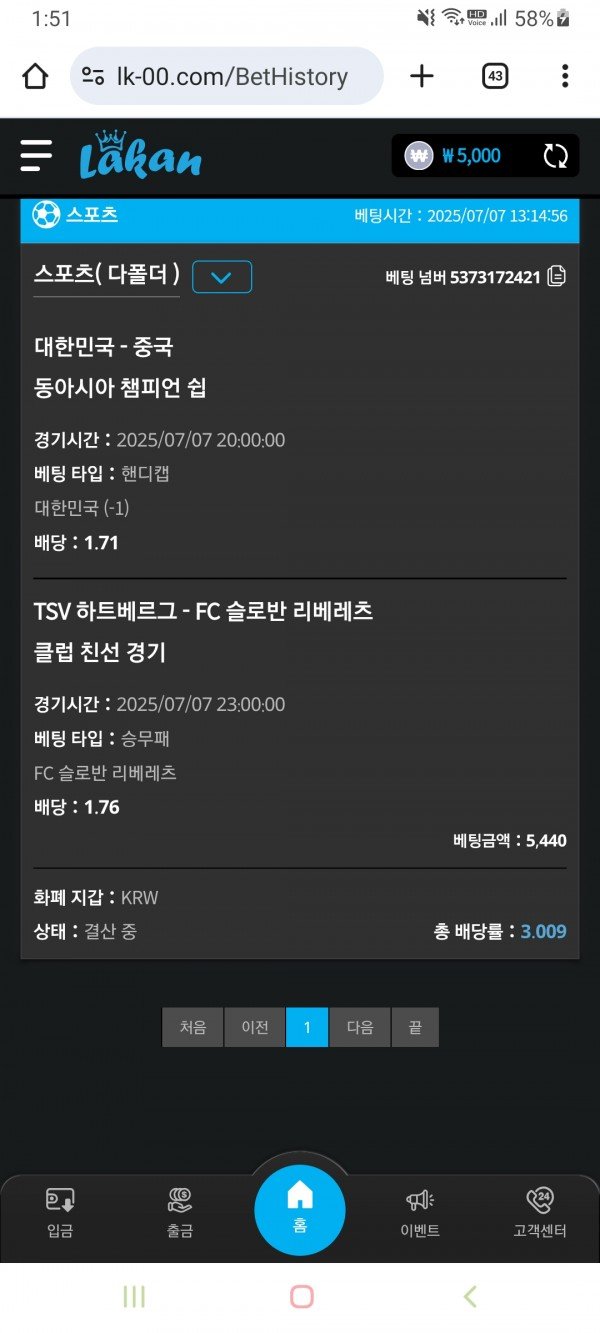Jump to the 끝 last page
This screenshot has height=1333, width=600.
414,1027
